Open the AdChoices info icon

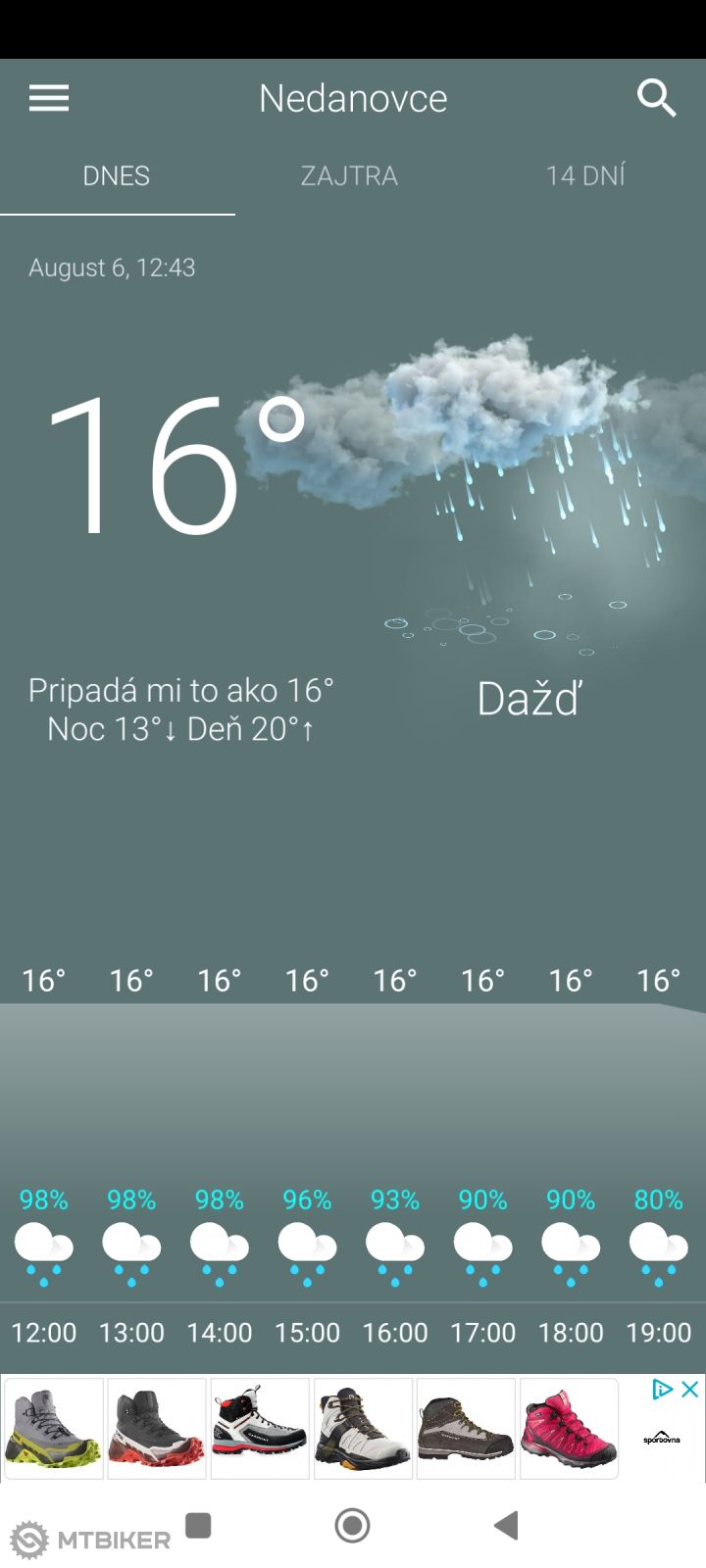[x=663, y=1389]
